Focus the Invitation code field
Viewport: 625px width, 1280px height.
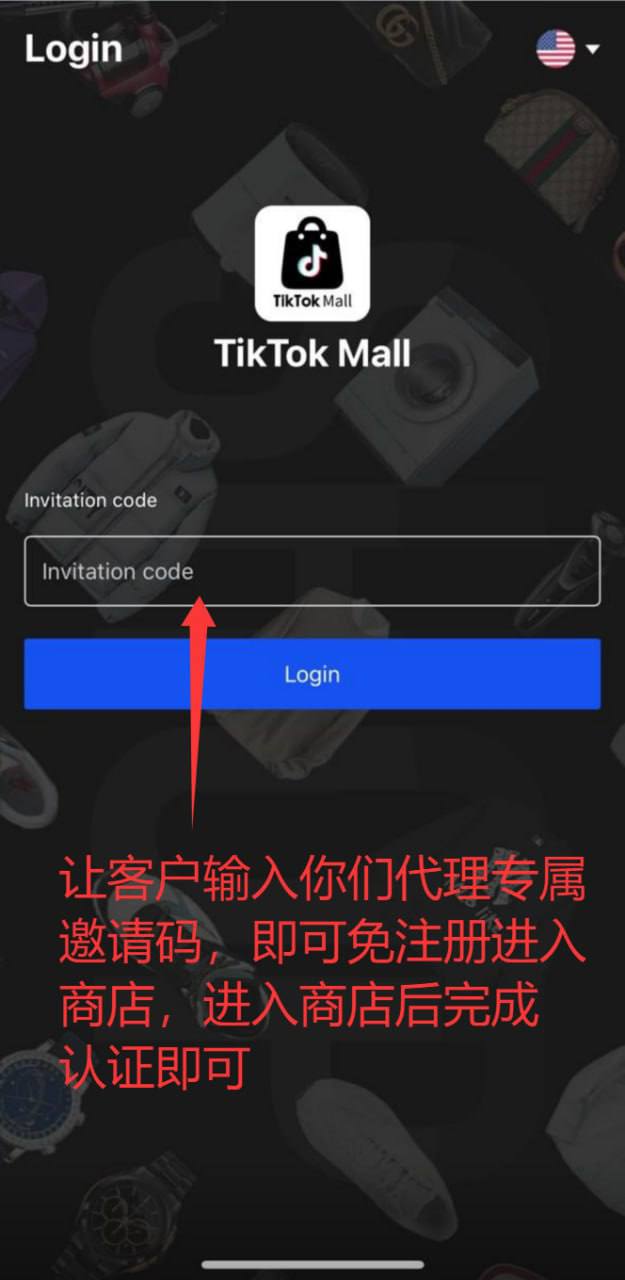coord(312,571)
